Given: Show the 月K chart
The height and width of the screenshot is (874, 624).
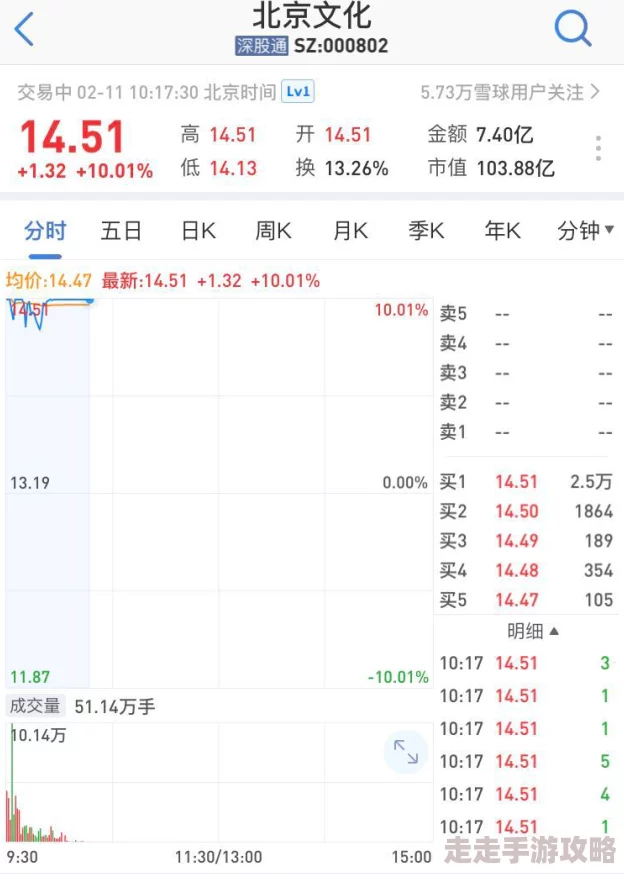Looking at the screenshot, I should click(350, 231).
